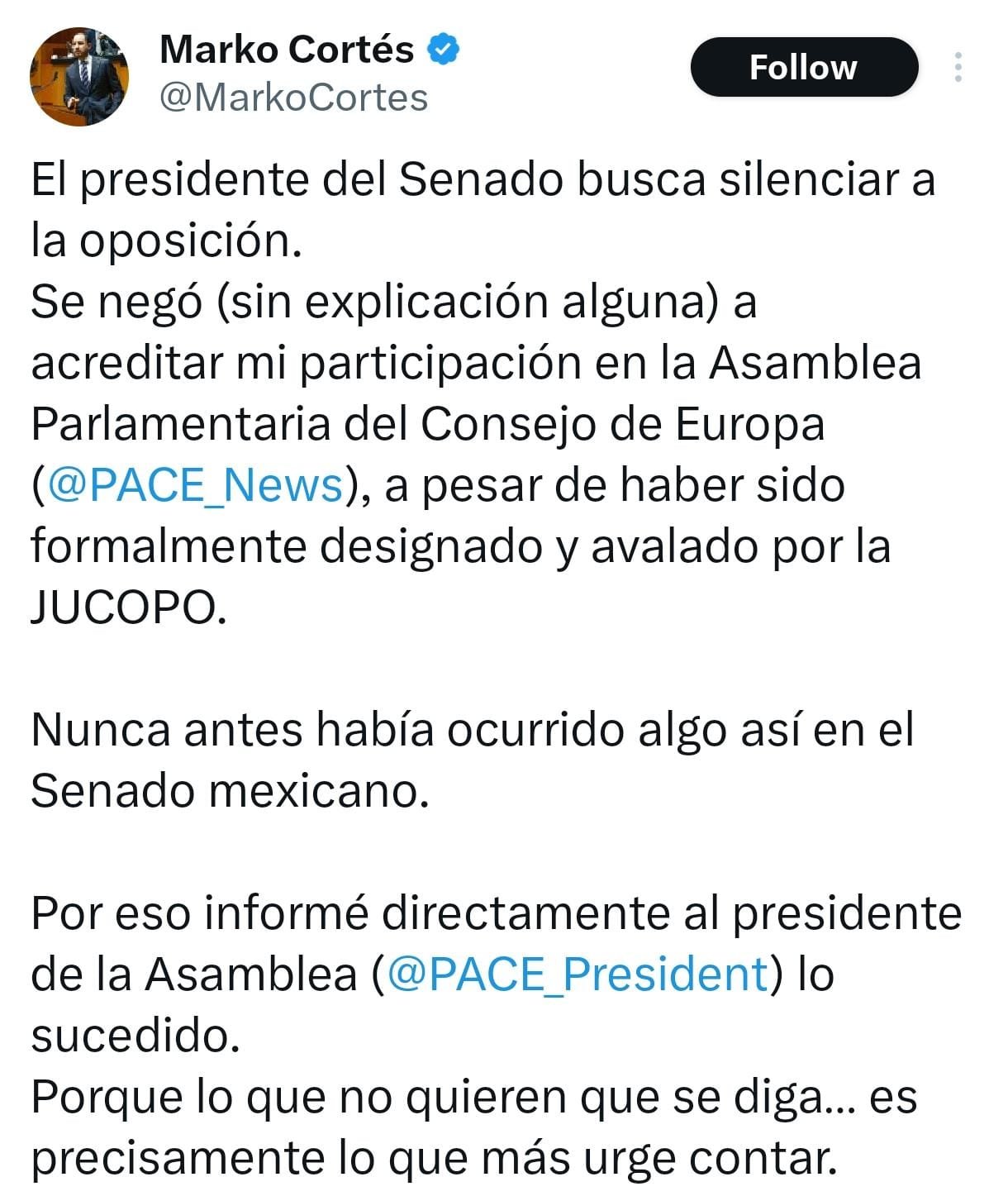Viewport: 1008px width, 1196px height.
Task: Open Marko Cortés profile picture
Action: click(79, 75)
